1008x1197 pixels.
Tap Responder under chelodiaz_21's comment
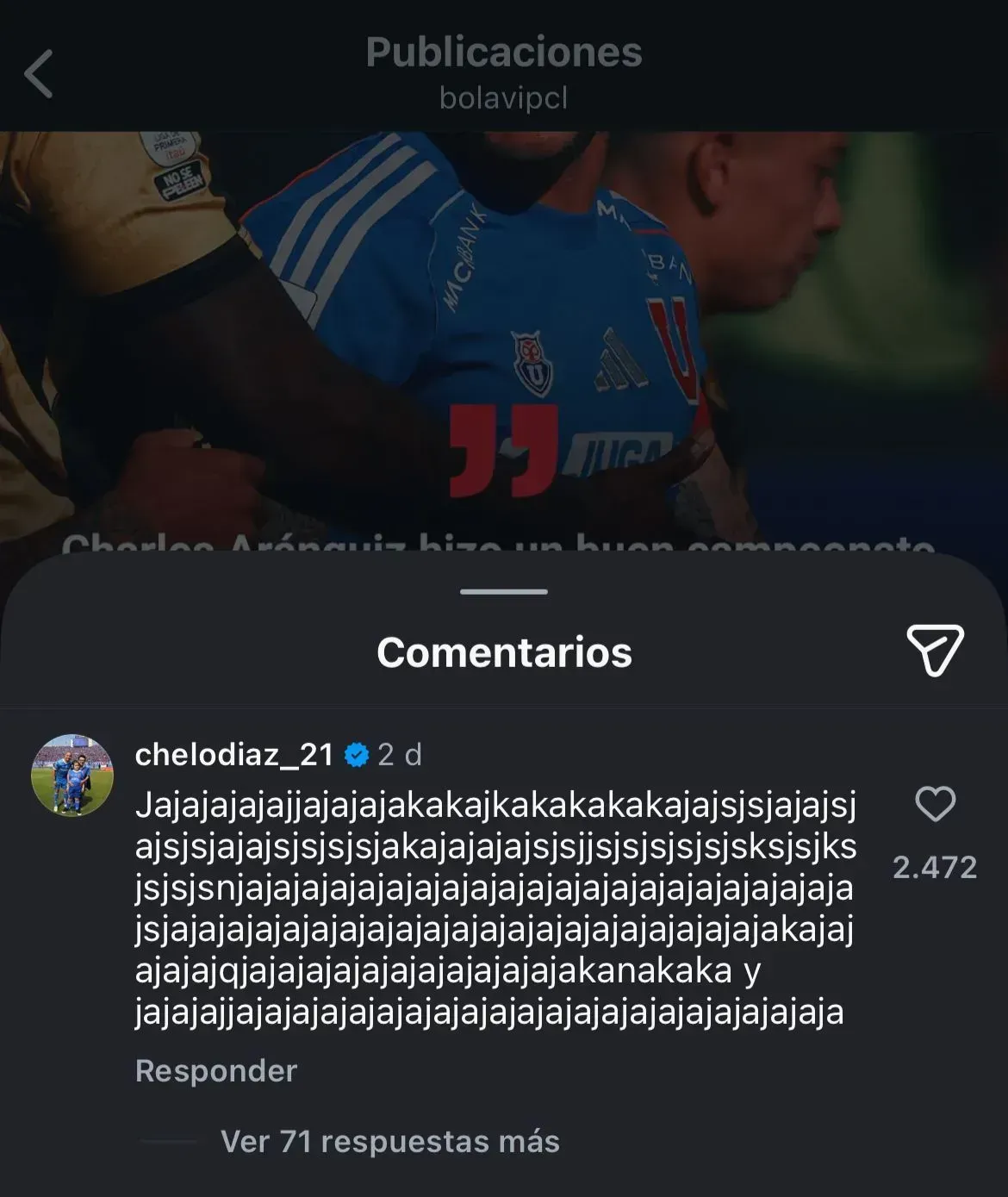(x=216, y=1070)
